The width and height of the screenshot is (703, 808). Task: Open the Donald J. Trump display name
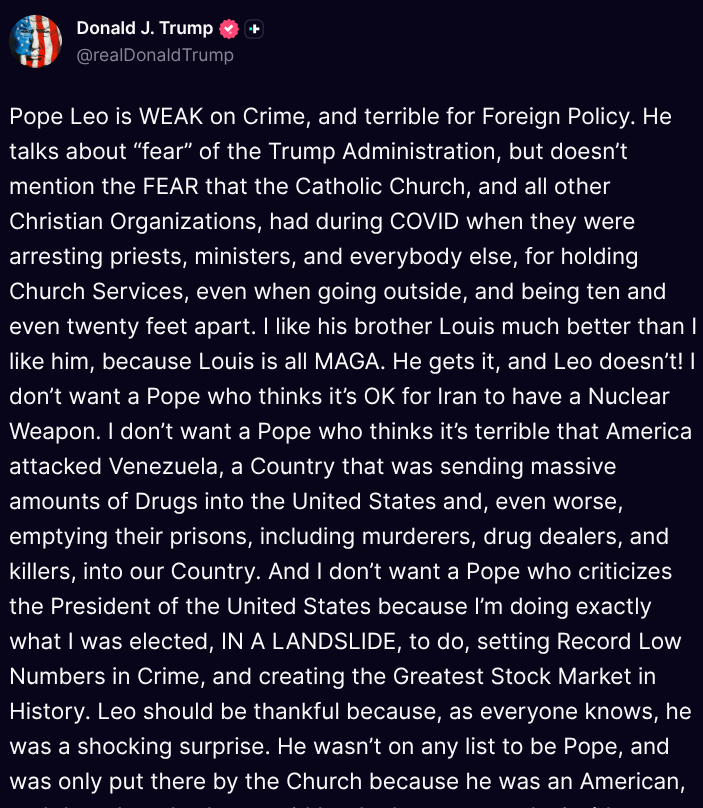point(144,28)
